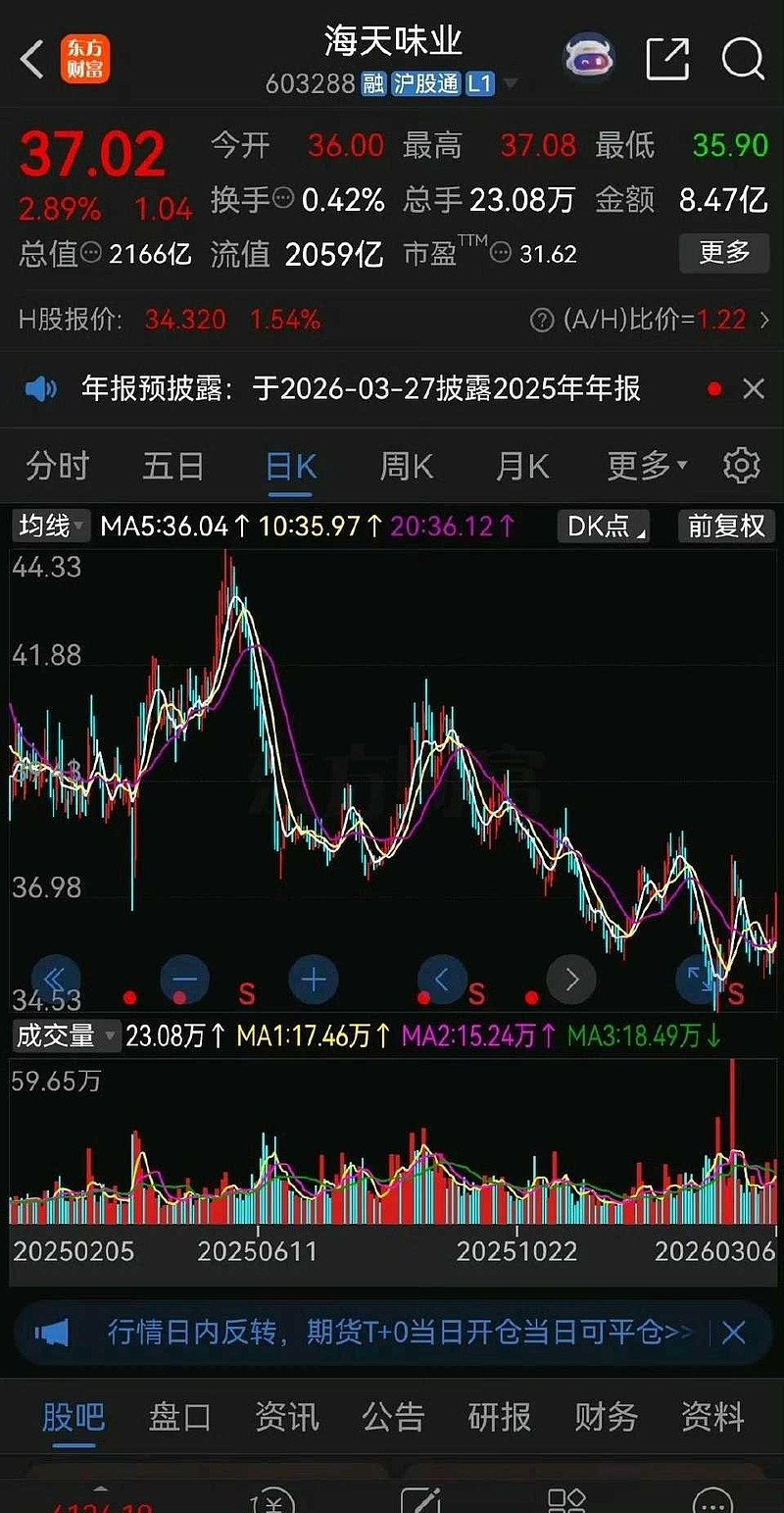The width and height of the screenshot is (784, 1513).
Task: Toggle the DK点 indicator on the chart
Action: (x=603, y=527)
